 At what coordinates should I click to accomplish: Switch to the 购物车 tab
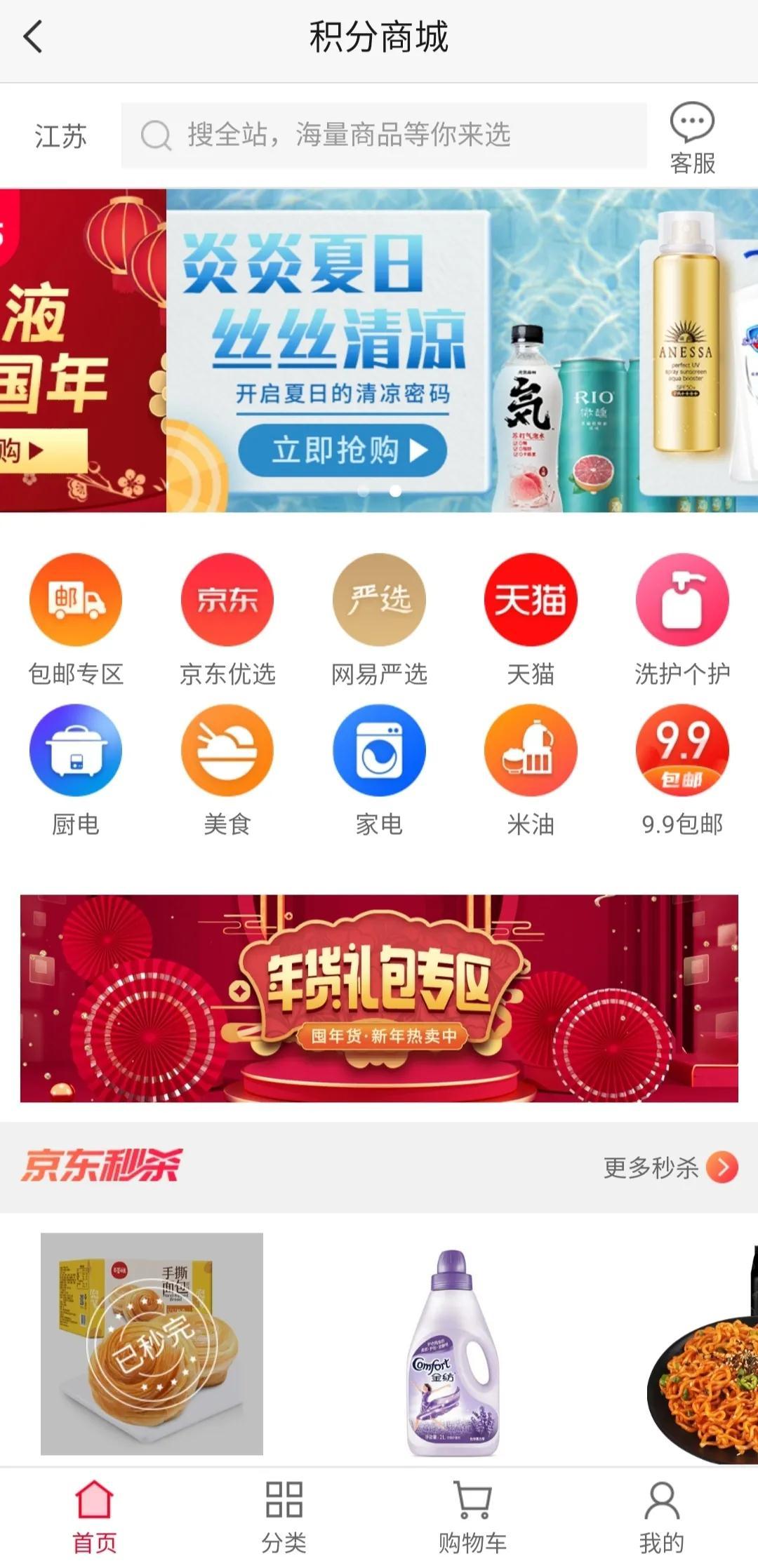[x=472, y=1515]
